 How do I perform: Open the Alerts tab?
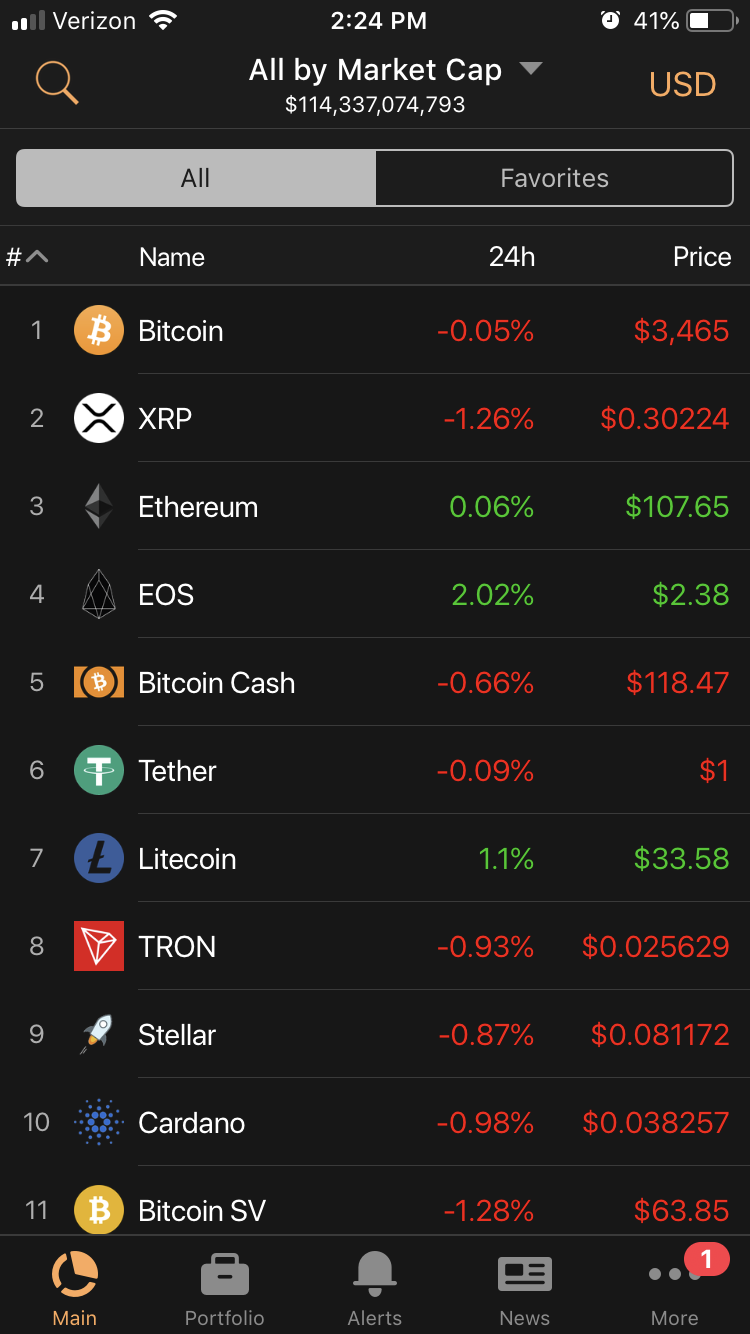tap(375, 1288)
